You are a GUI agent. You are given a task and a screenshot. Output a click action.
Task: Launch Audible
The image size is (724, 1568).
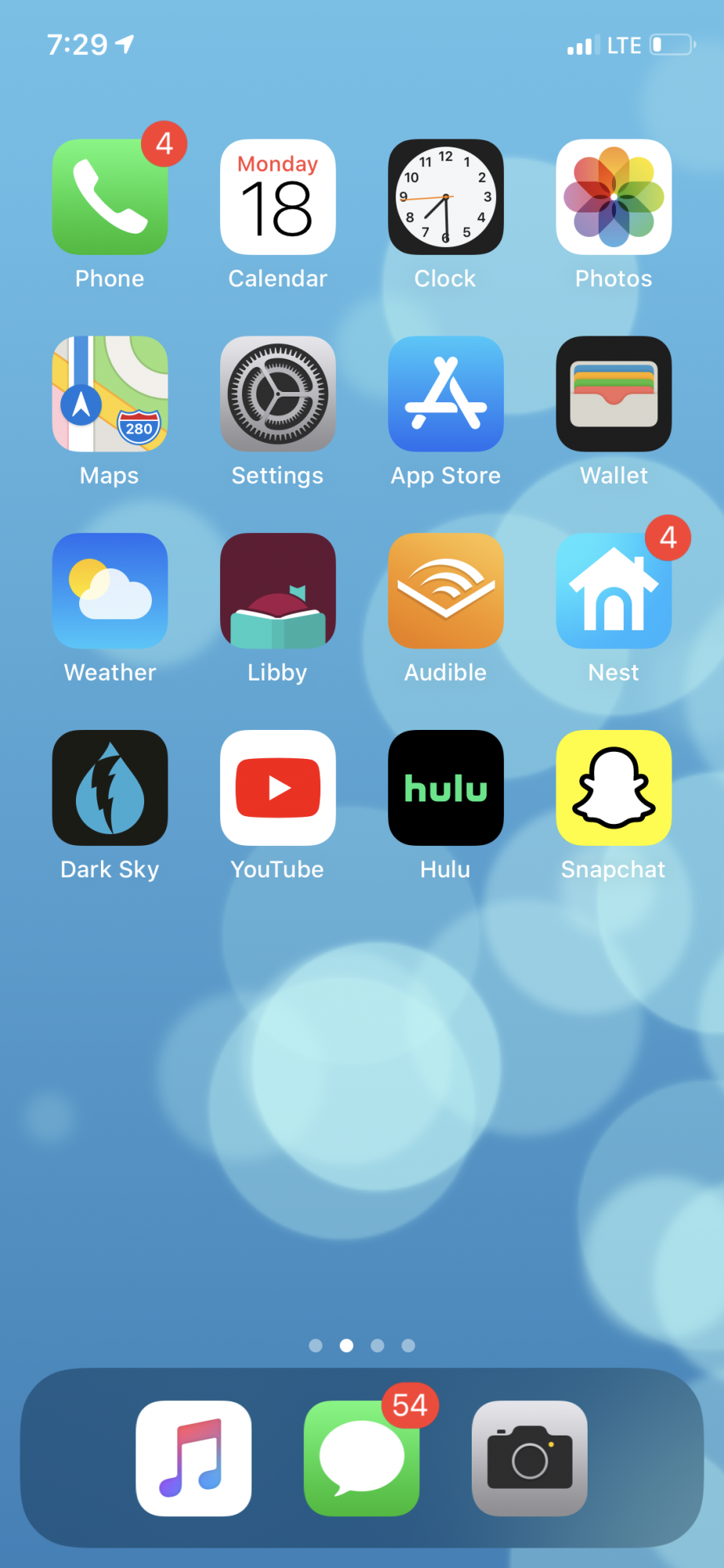[x=446, y=590]
